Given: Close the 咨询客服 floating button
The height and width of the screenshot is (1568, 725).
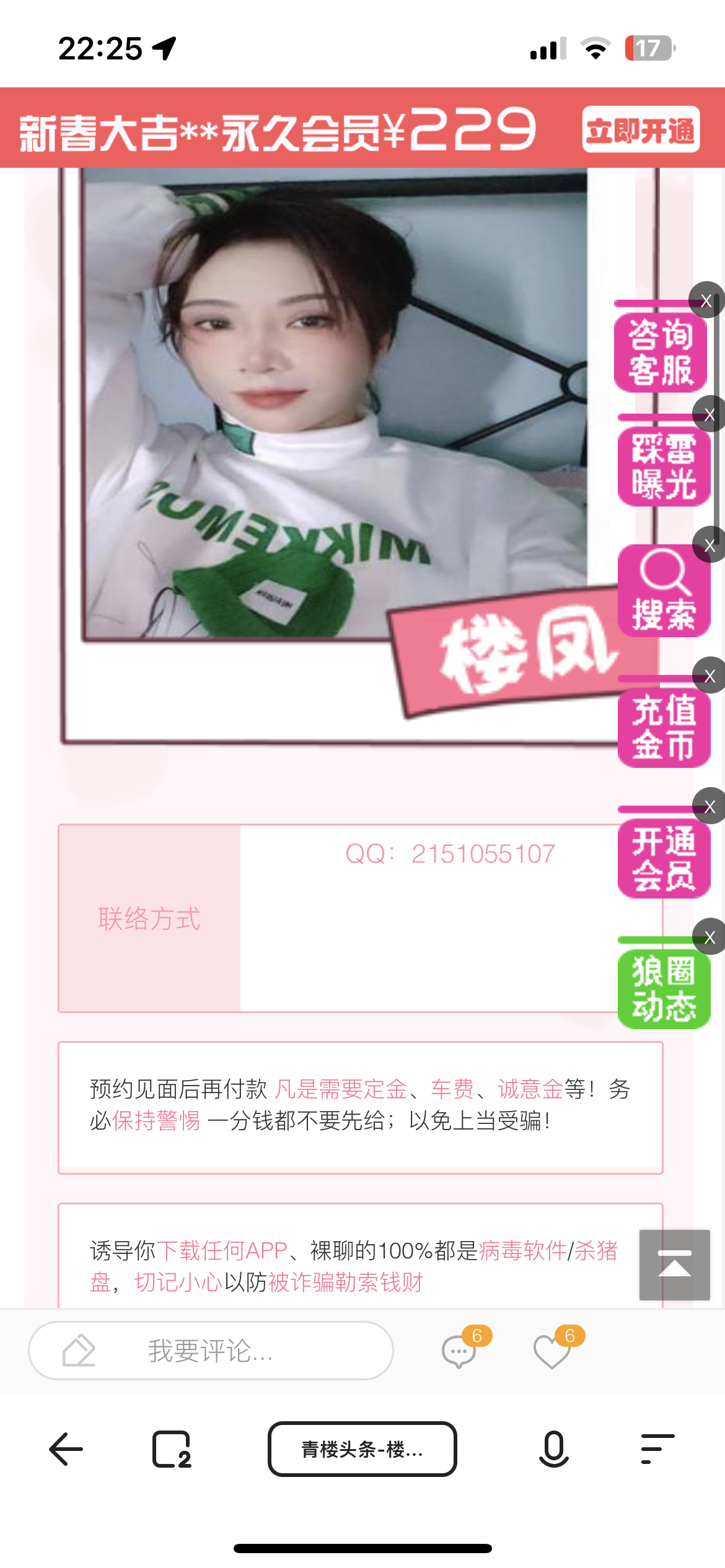Looking at the screenshot, I should click(x=706, y=300).
